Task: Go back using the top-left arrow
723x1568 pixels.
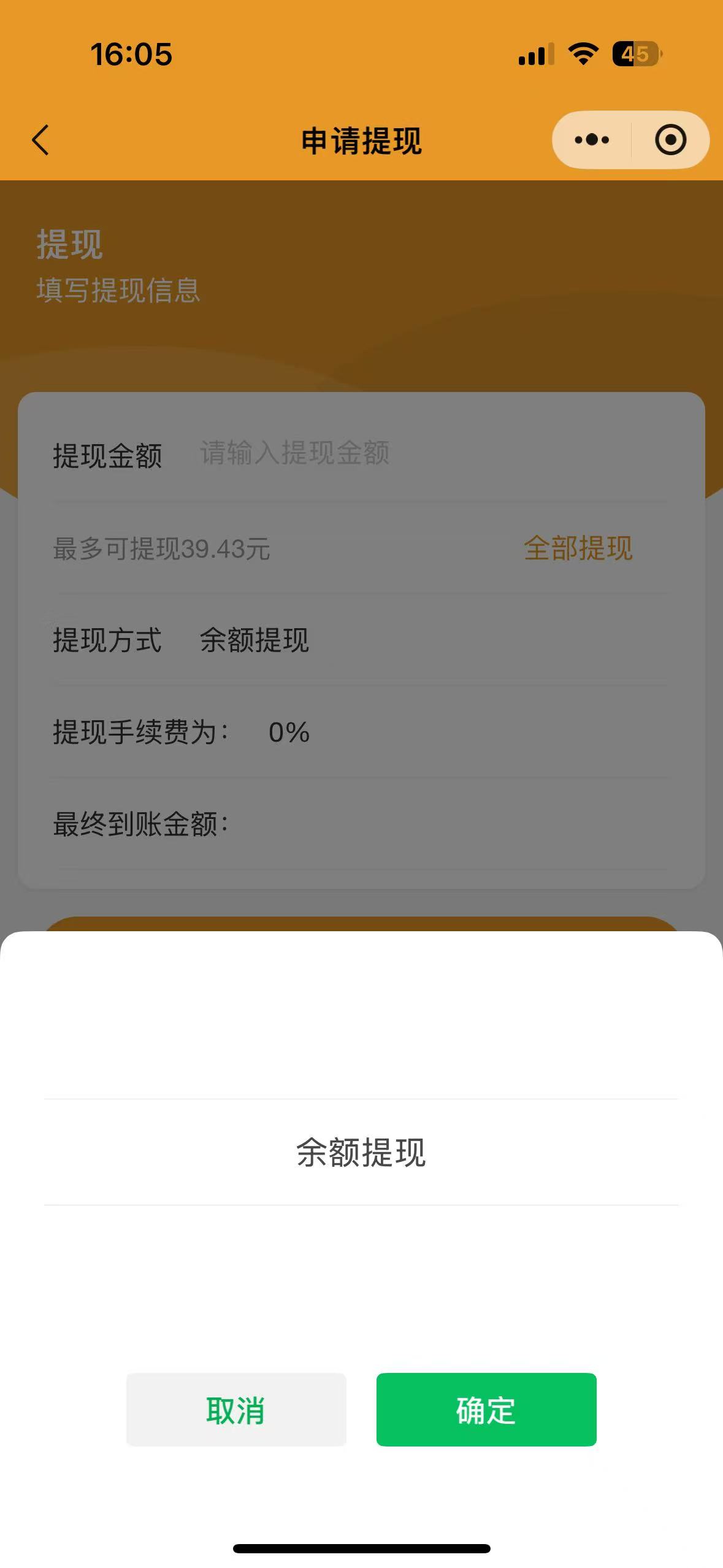Action: [40, 140]
